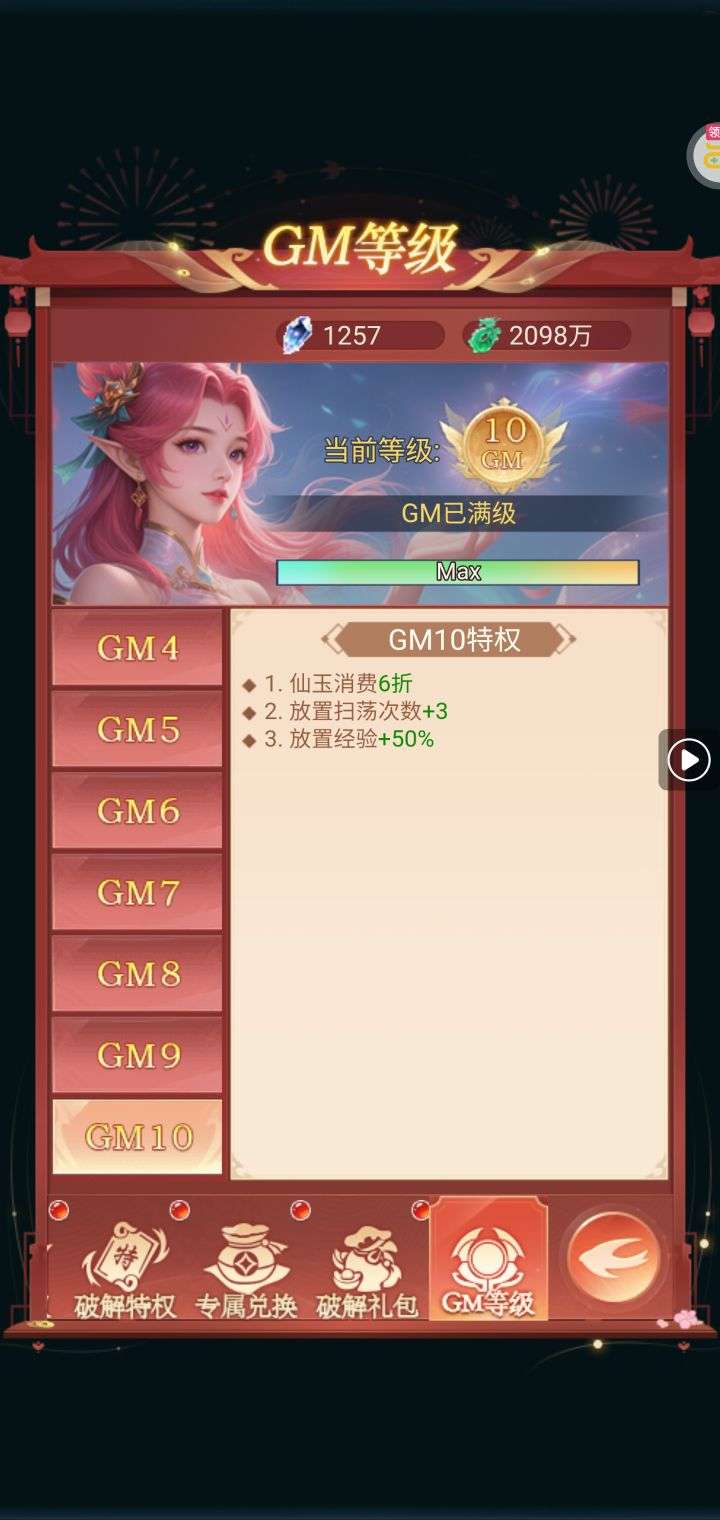
Task: Select the GM5 level tab
Action: (x=137, y=730)
